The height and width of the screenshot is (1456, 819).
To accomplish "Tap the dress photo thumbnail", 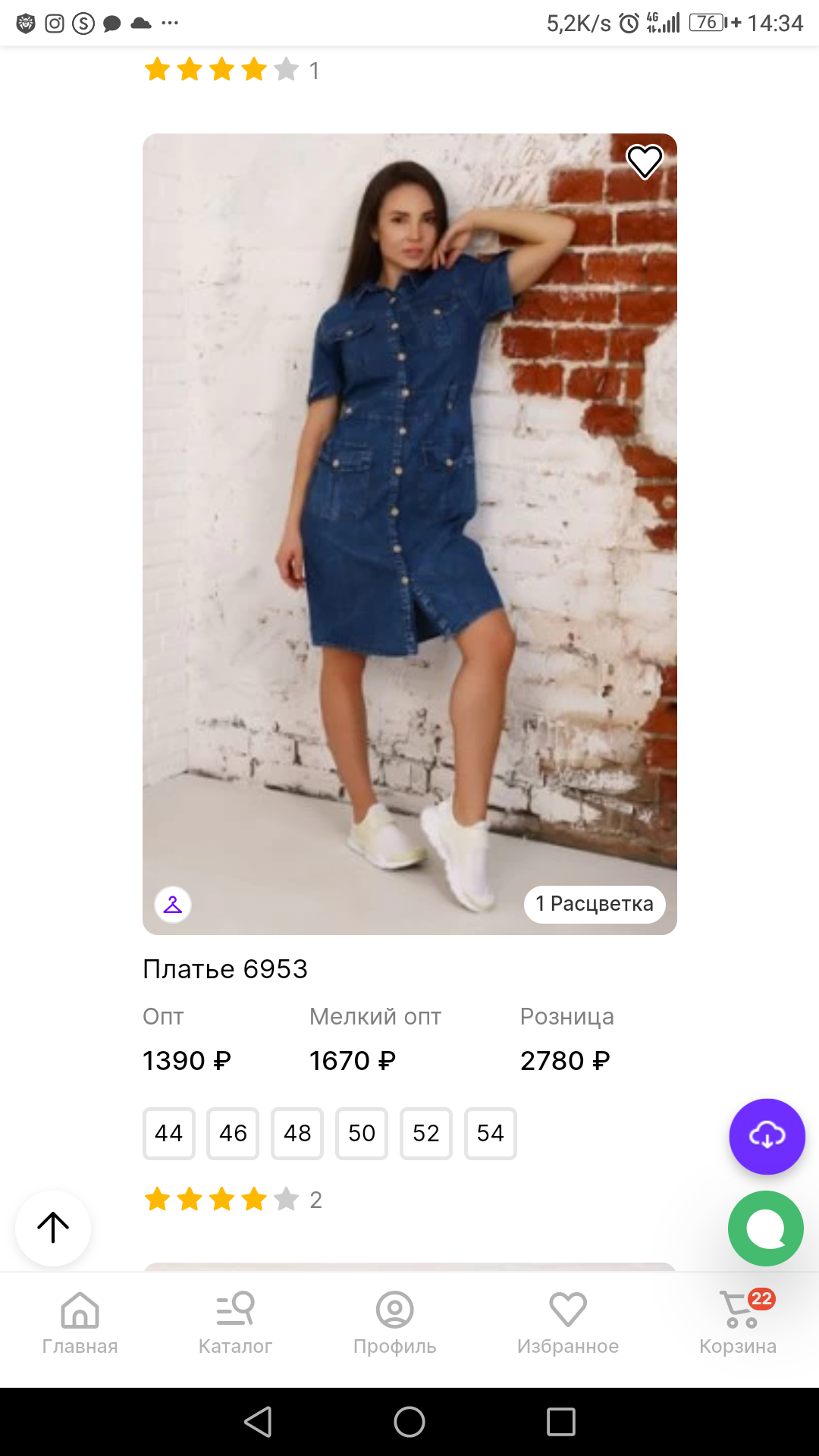I will [409, 531].
